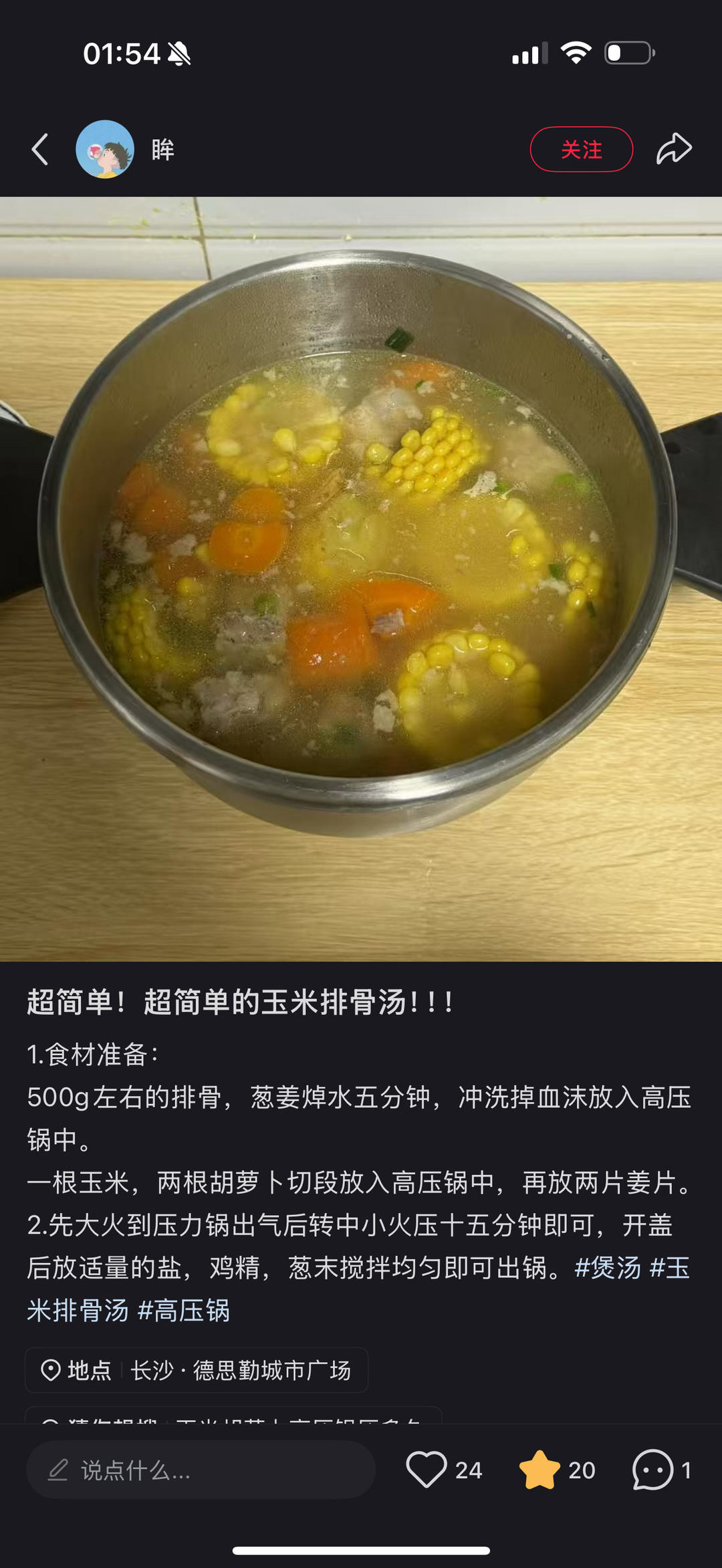The width and height of the screenshot is (722, 1568).
Task: Go back using the back arrow
Action: pyautogui.click(x=40, y=149)
